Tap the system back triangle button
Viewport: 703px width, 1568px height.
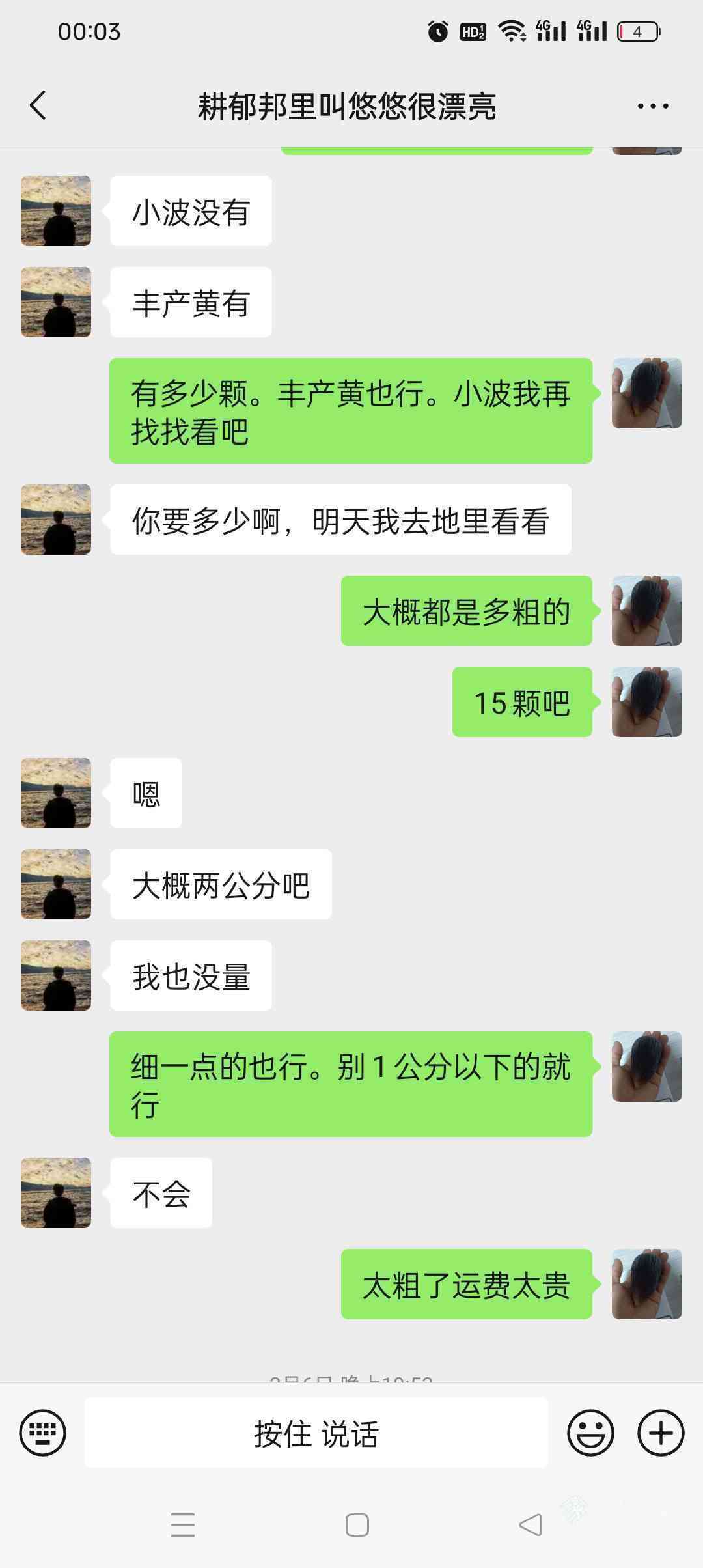(531, 1525)
